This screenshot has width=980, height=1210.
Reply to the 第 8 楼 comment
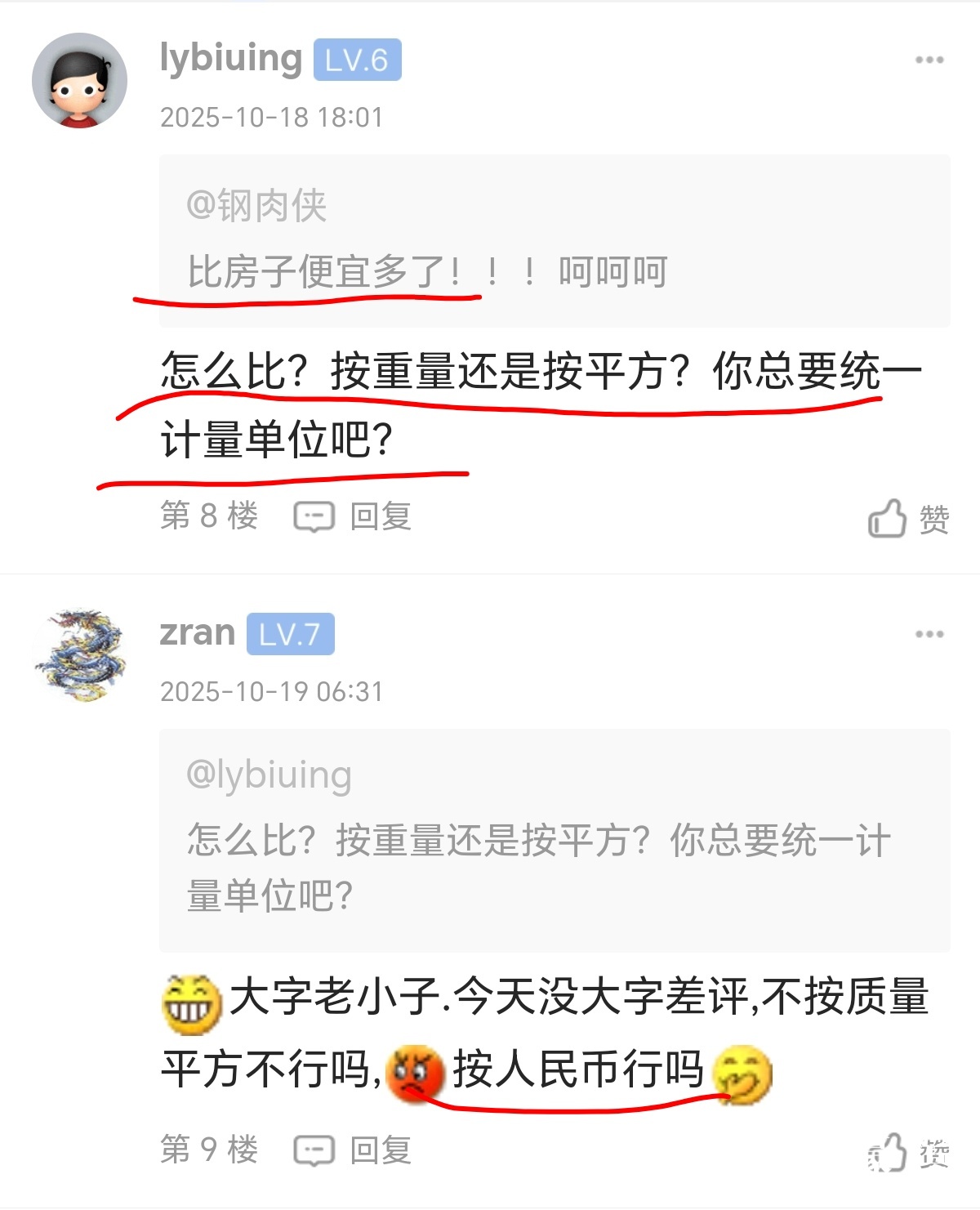(x=353, y=516)
